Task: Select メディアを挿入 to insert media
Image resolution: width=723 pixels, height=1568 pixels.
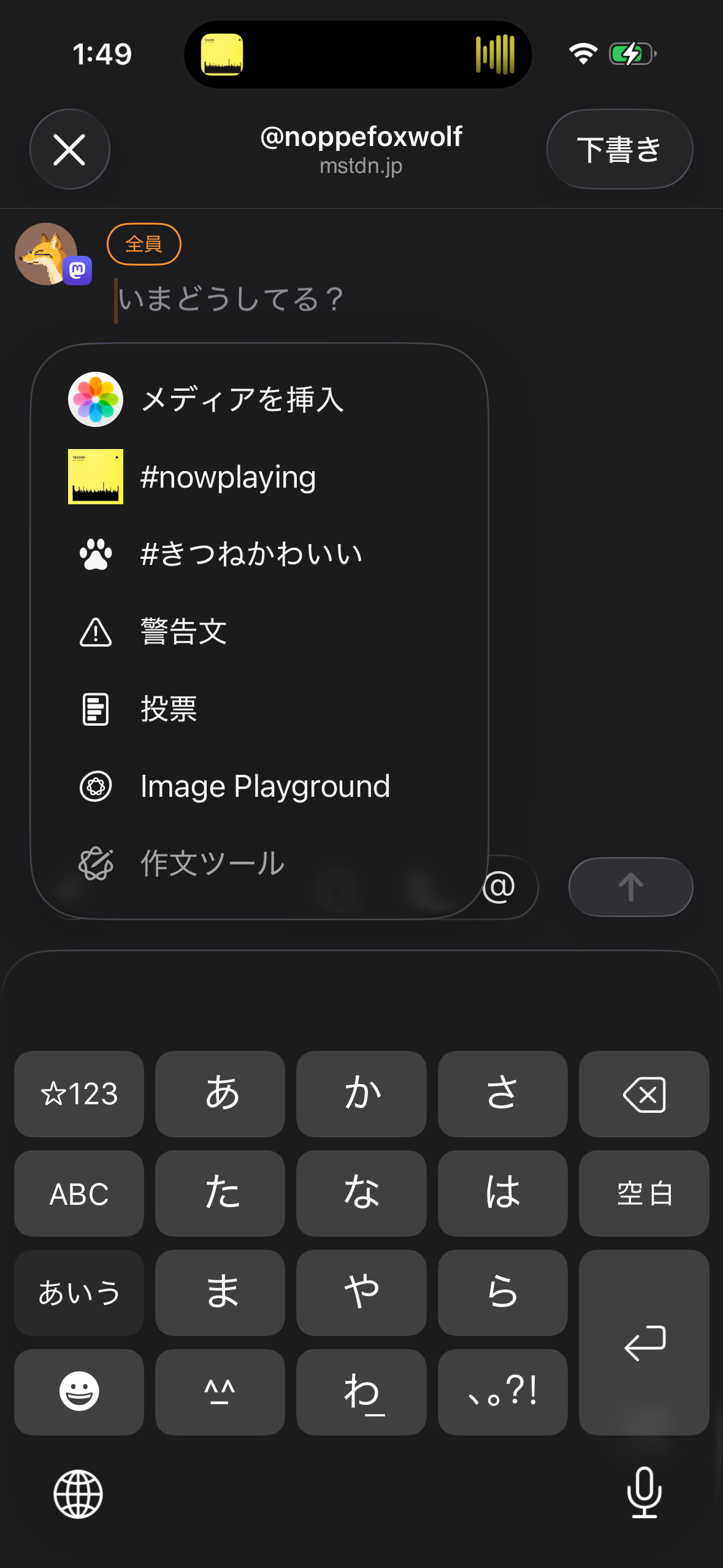Action: [242, 399]
